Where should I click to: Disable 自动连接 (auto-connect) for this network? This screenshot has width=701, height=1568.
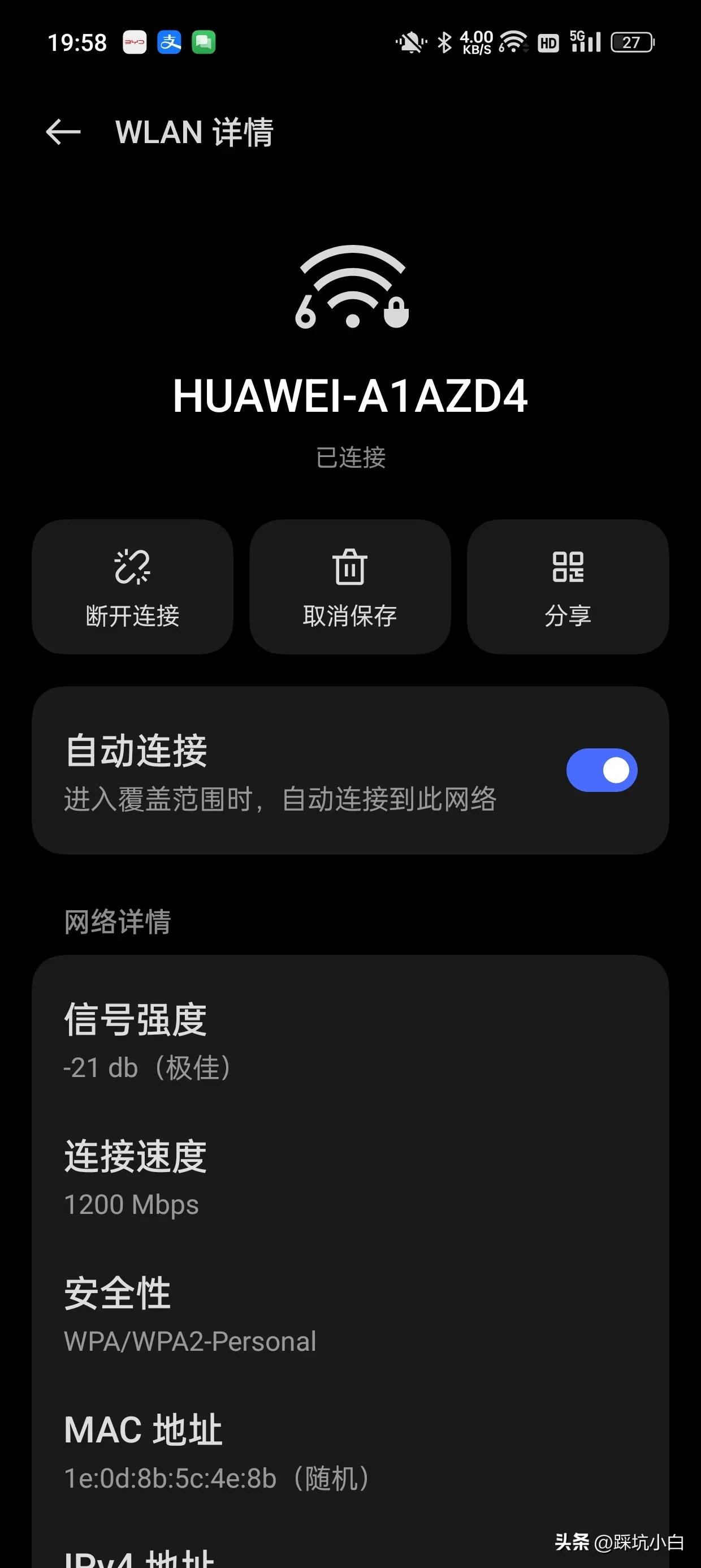point(603,770)
